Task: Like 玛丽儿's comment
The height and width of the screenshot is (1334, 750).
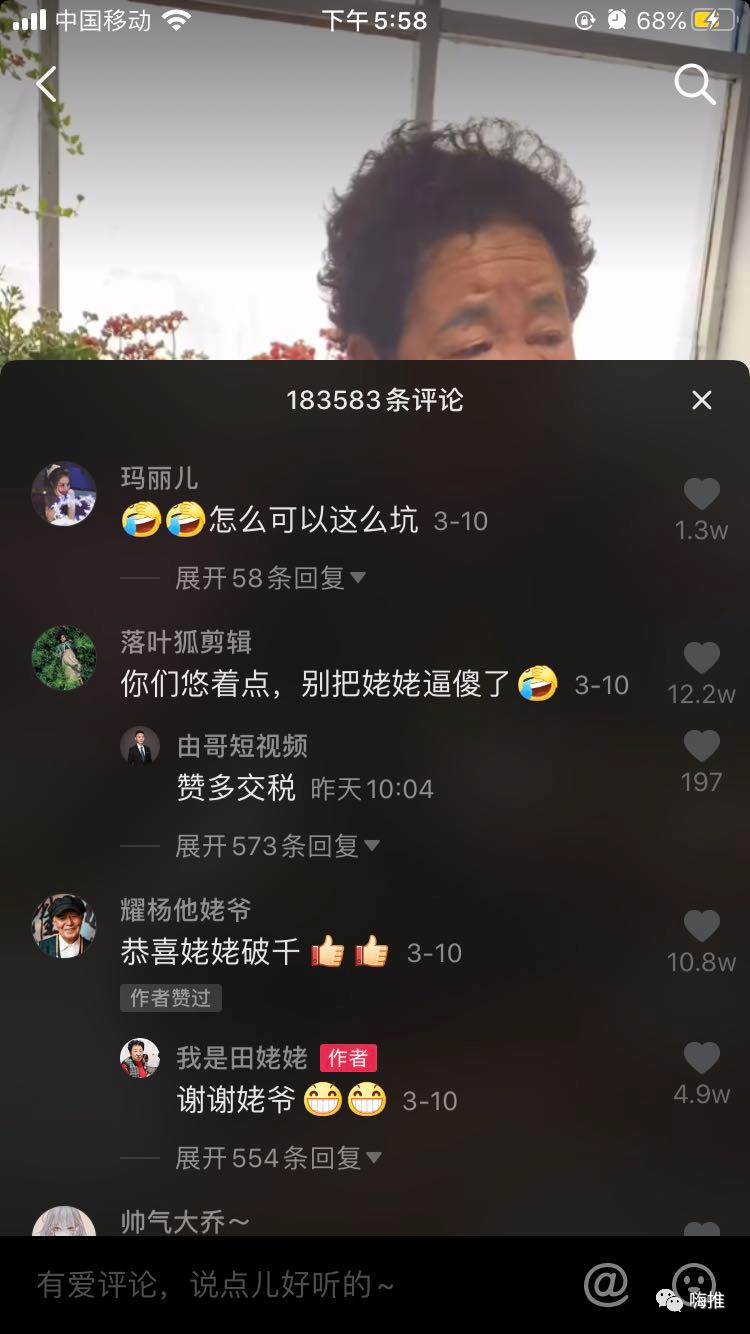Action: (701, 494)
